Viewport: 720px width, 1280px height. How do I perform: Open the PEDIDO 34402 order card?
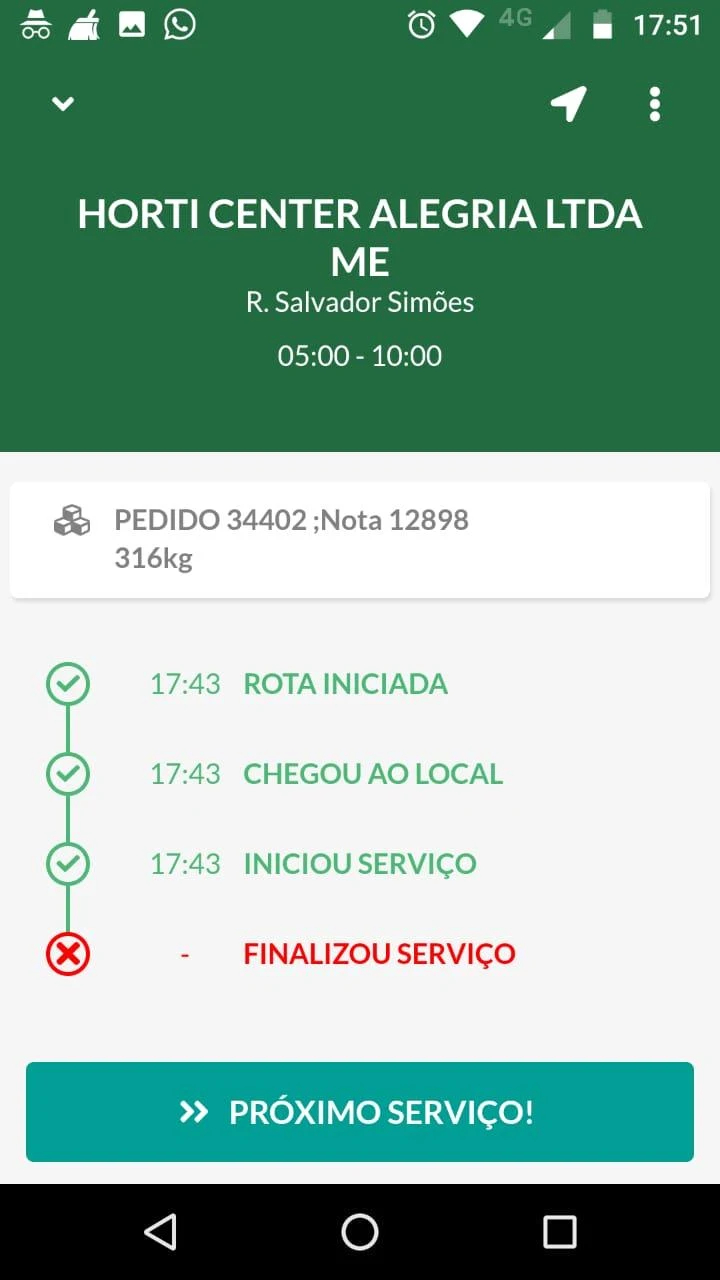pyautogui.click(x=360, y=540)
